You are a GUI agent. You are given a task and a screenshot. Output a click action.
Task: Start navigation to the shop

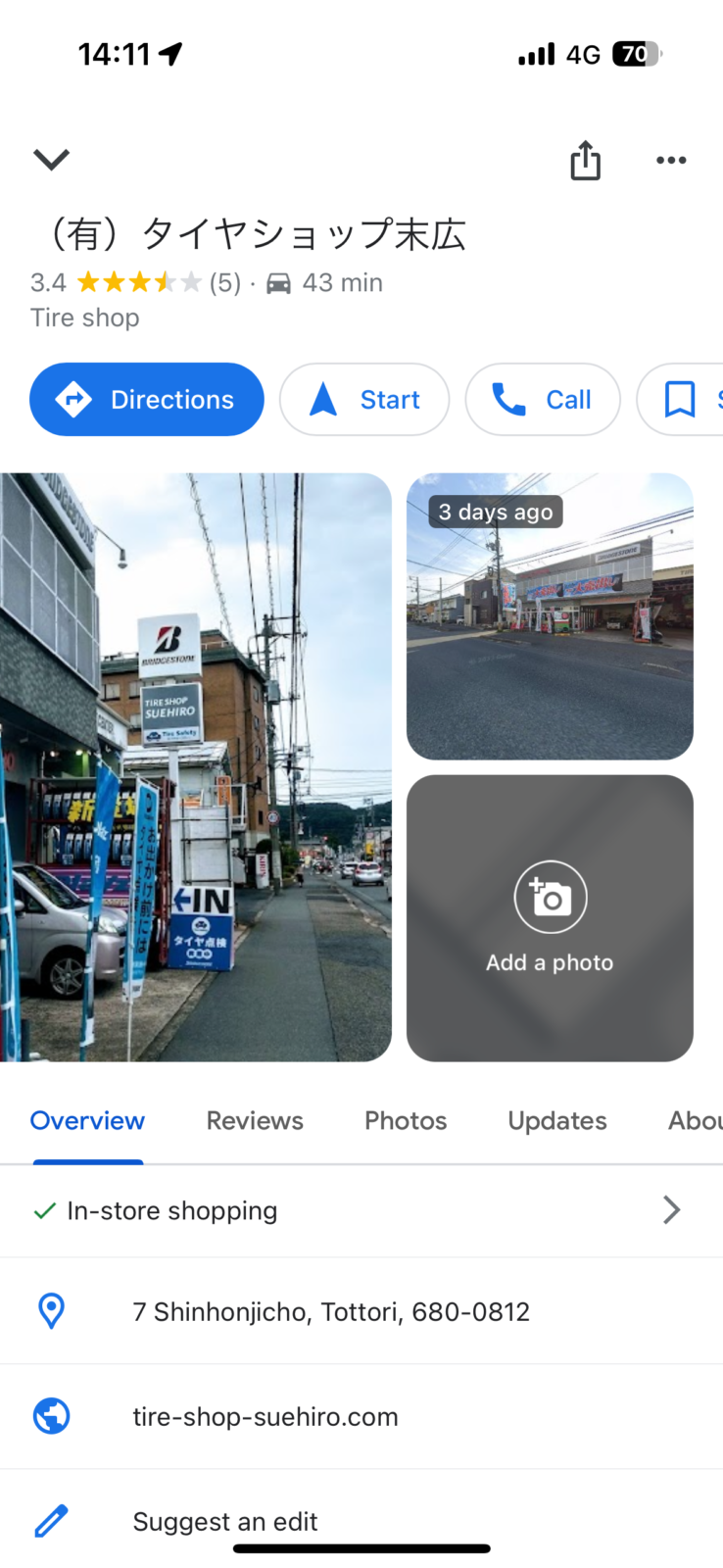click(364, 400)
